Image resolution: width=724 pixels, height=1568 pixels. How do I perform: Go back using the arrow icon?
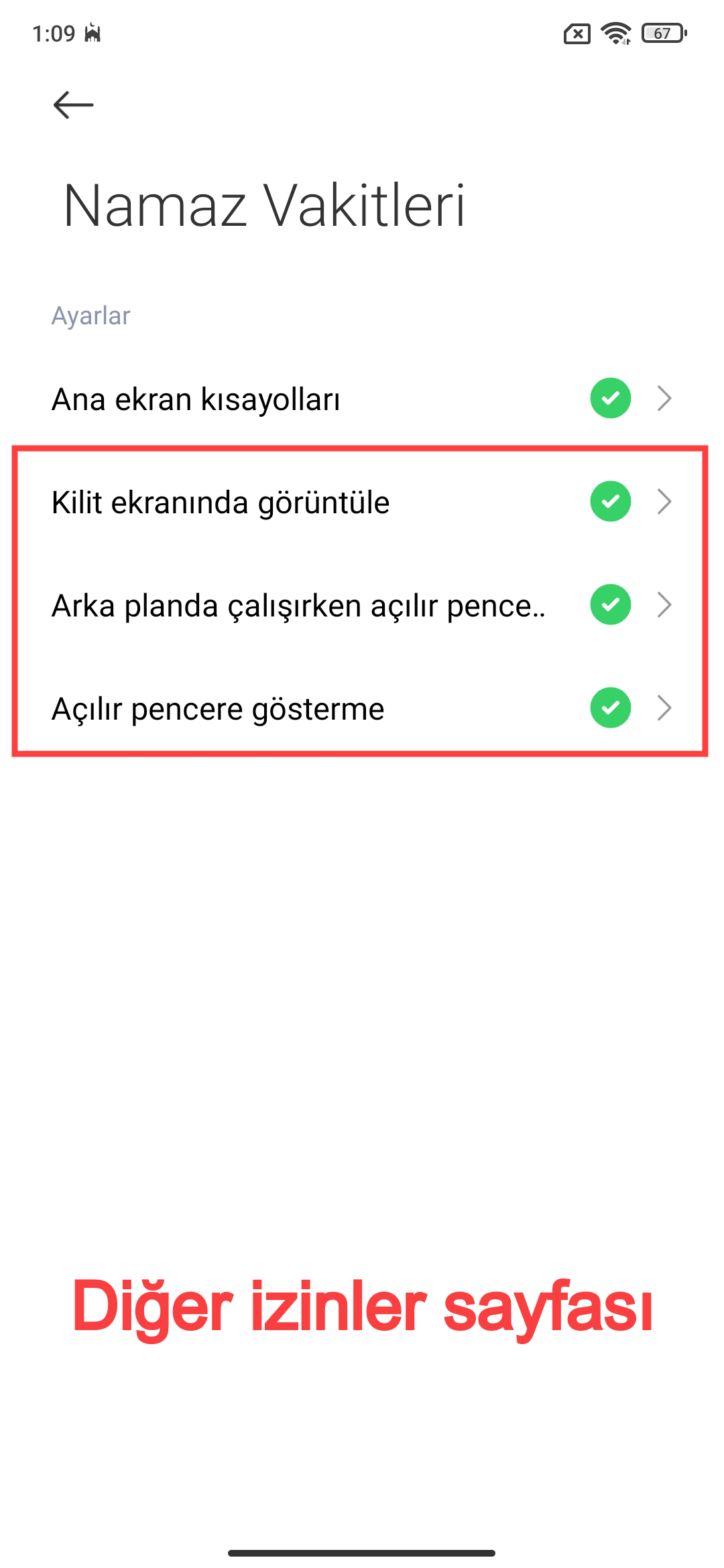click(73, 105)
